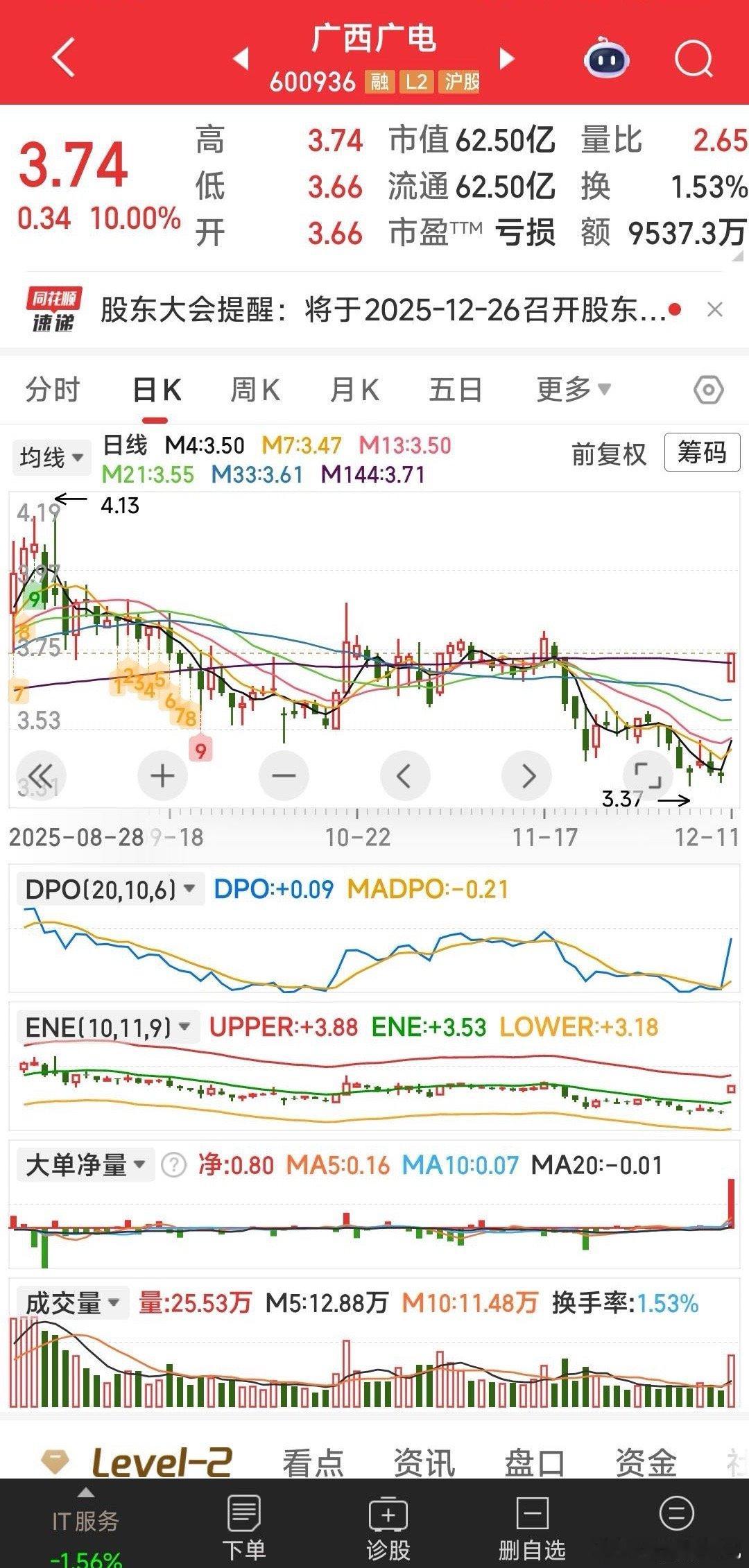This screenshot has height=1568, width=749.
Task: Expand the 更多 chart period dropdown
Action: [x=574, y=390]
